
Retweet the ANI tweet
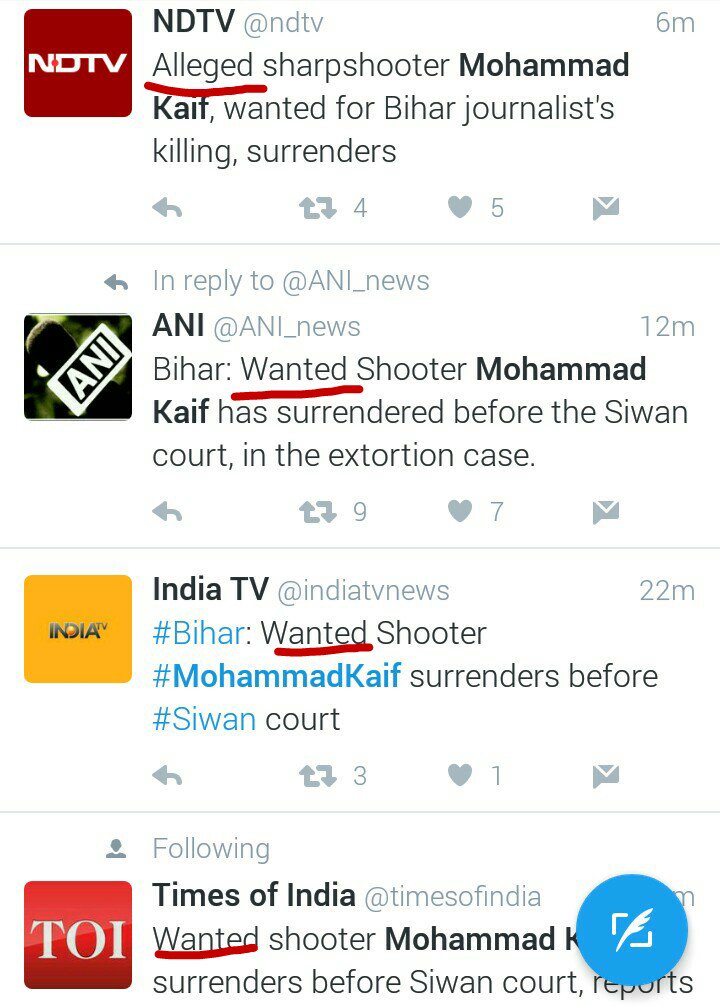click(318, 512)
